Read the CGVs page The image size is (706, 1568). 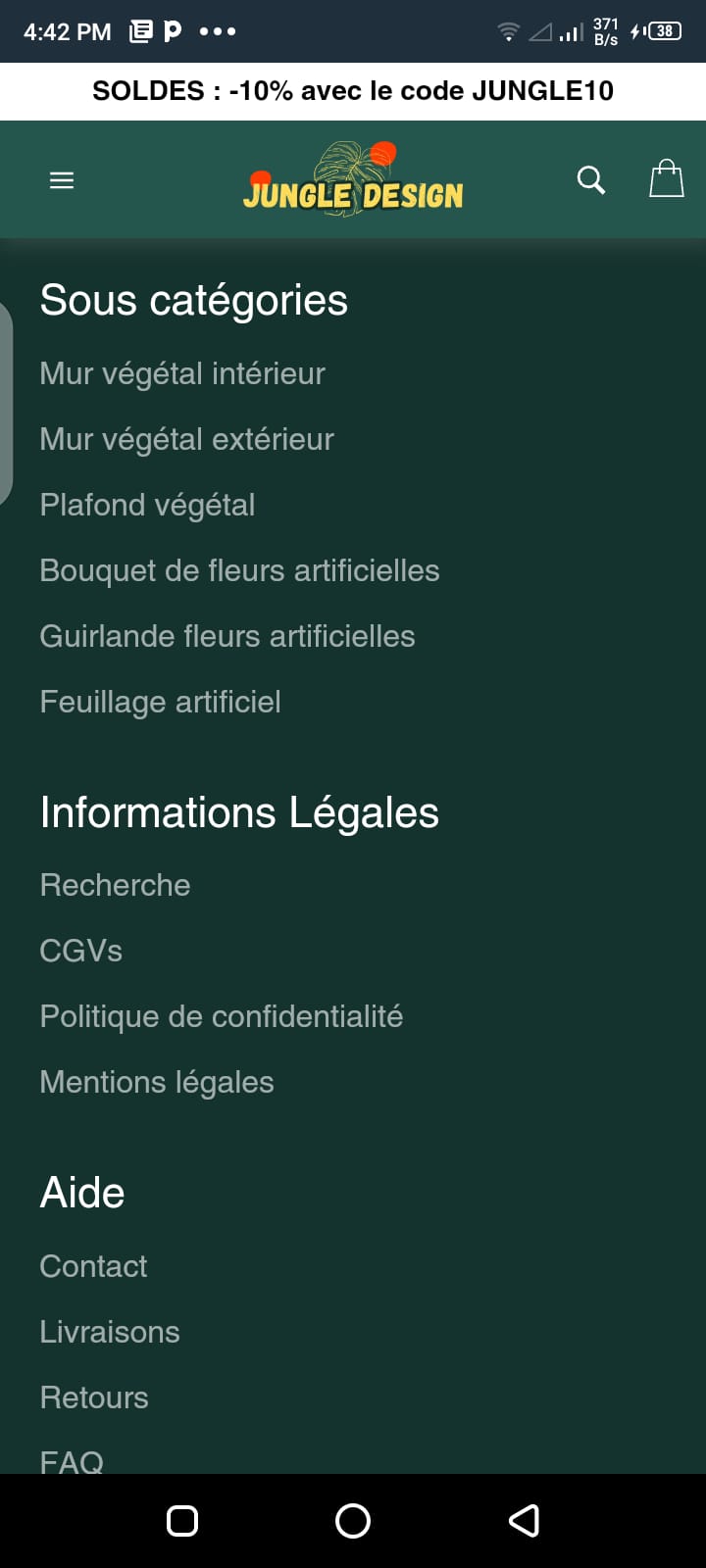click(80, 951)
